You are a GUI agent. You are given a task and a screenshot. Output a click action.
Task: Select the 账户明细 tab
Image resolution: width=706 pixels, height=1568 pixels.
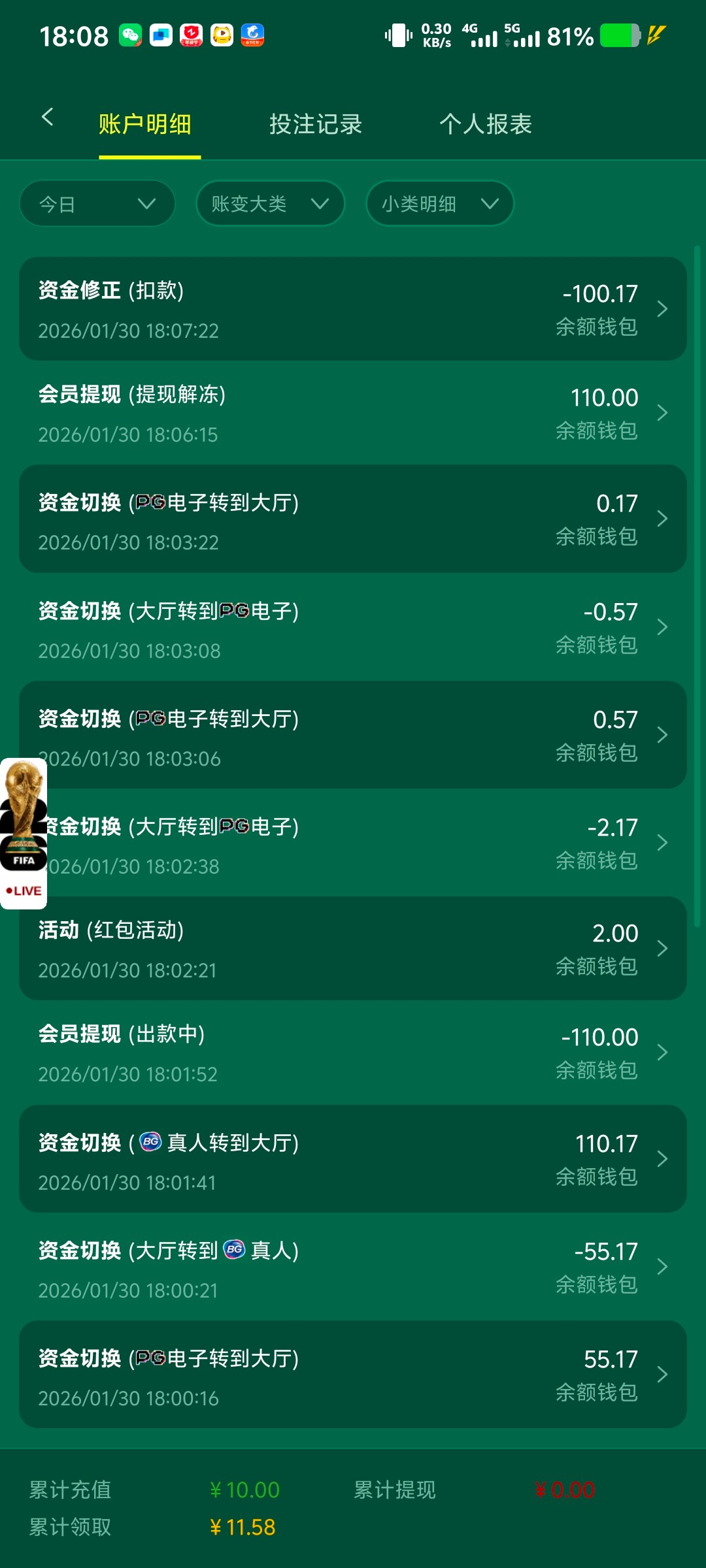tap(145, 124)
